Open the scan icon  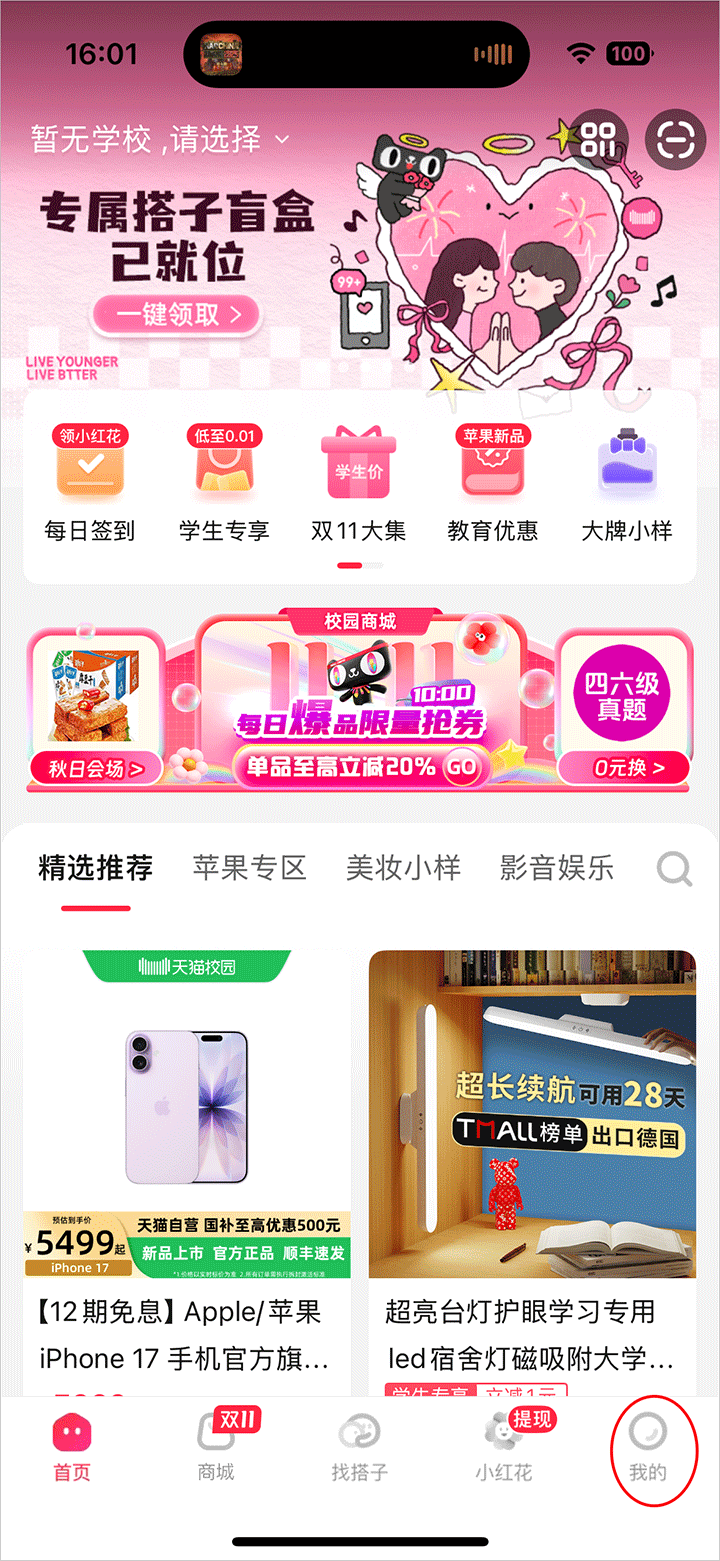pyautogui.click(x=675, y=139)
